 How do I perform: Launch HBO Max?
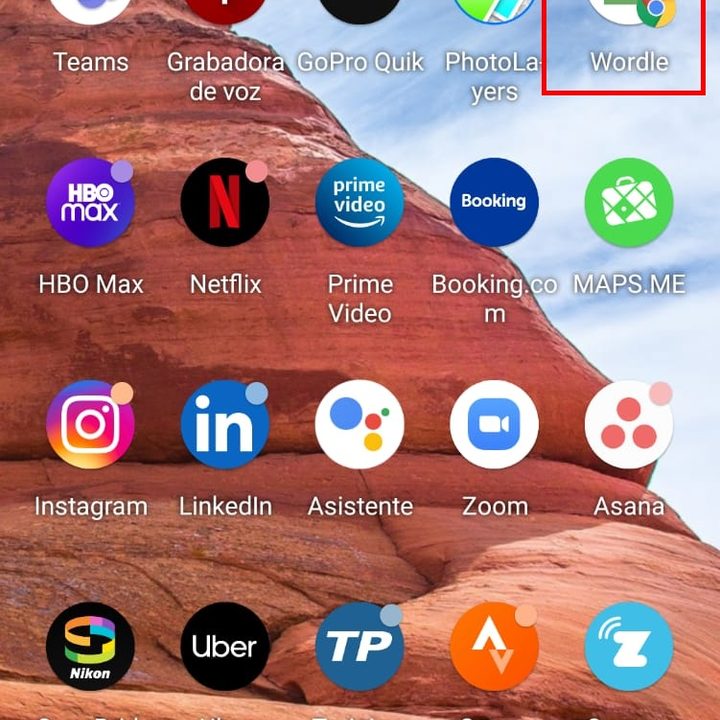[x=90, y=202]
